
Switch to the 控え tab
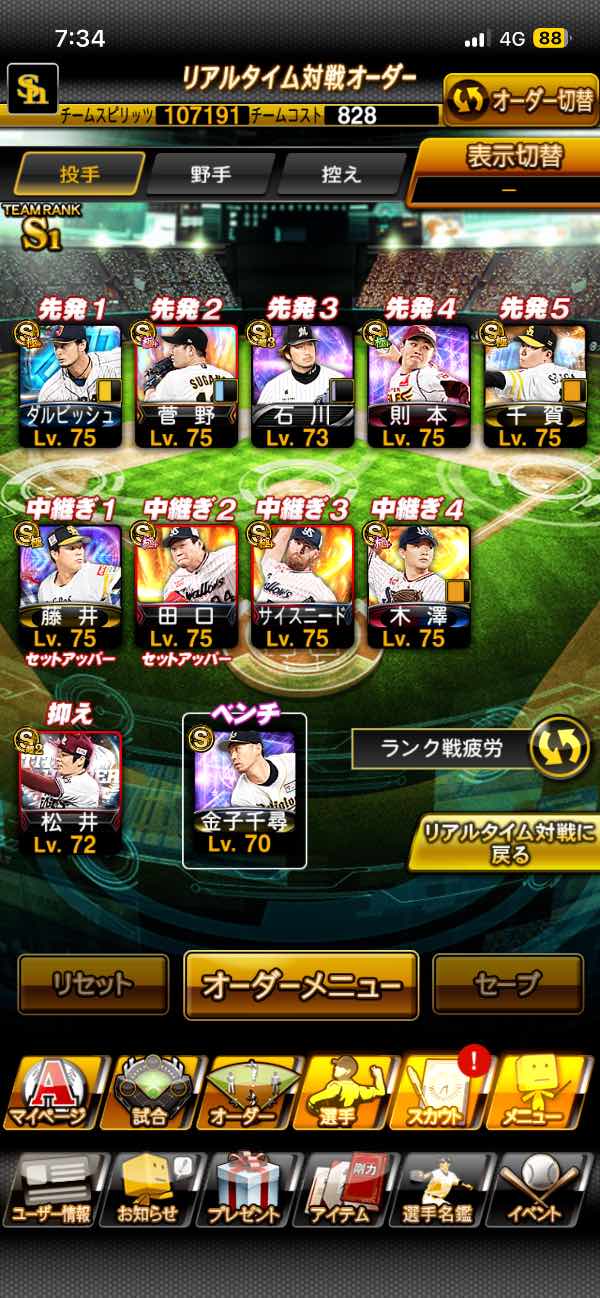tap(340, 174)
